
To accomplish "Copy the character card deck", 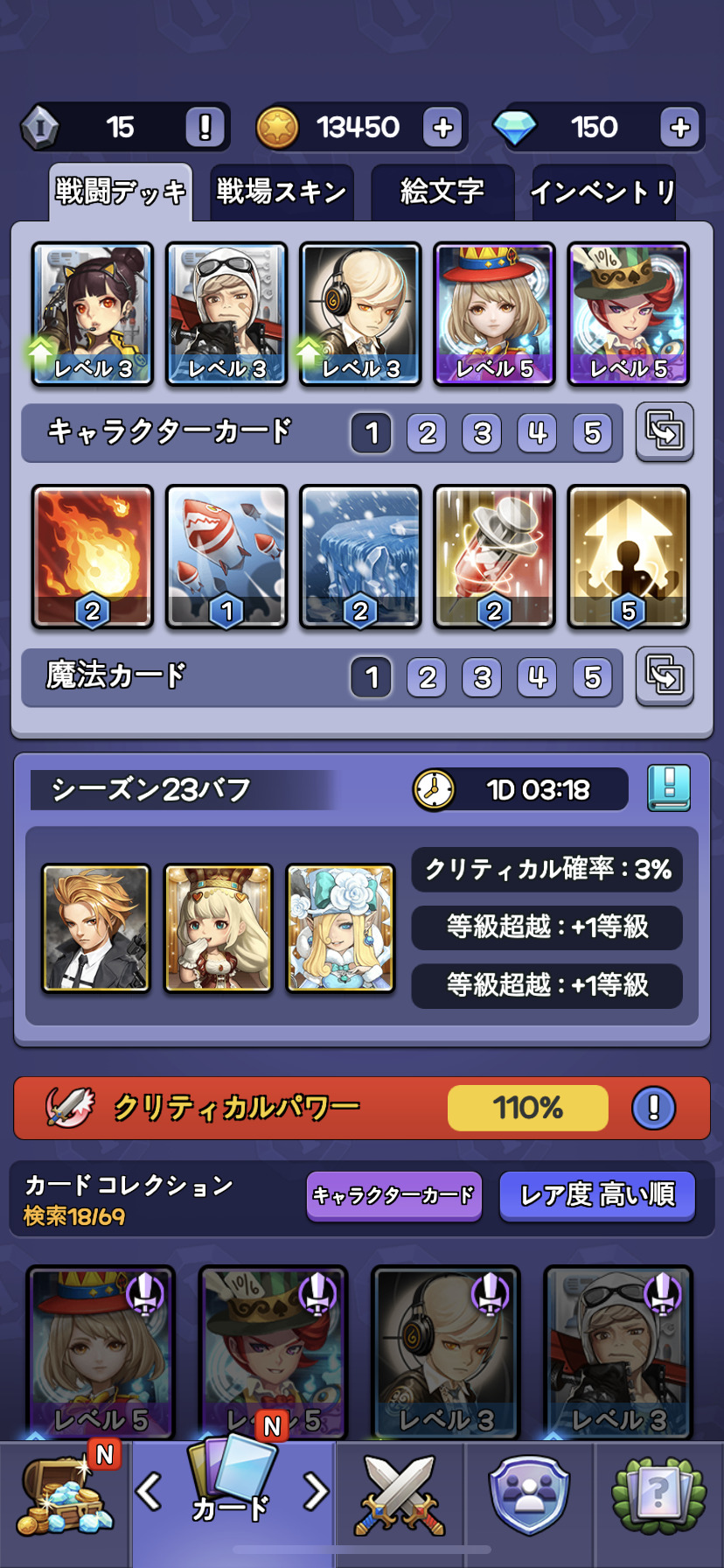I will pos(664,431).
